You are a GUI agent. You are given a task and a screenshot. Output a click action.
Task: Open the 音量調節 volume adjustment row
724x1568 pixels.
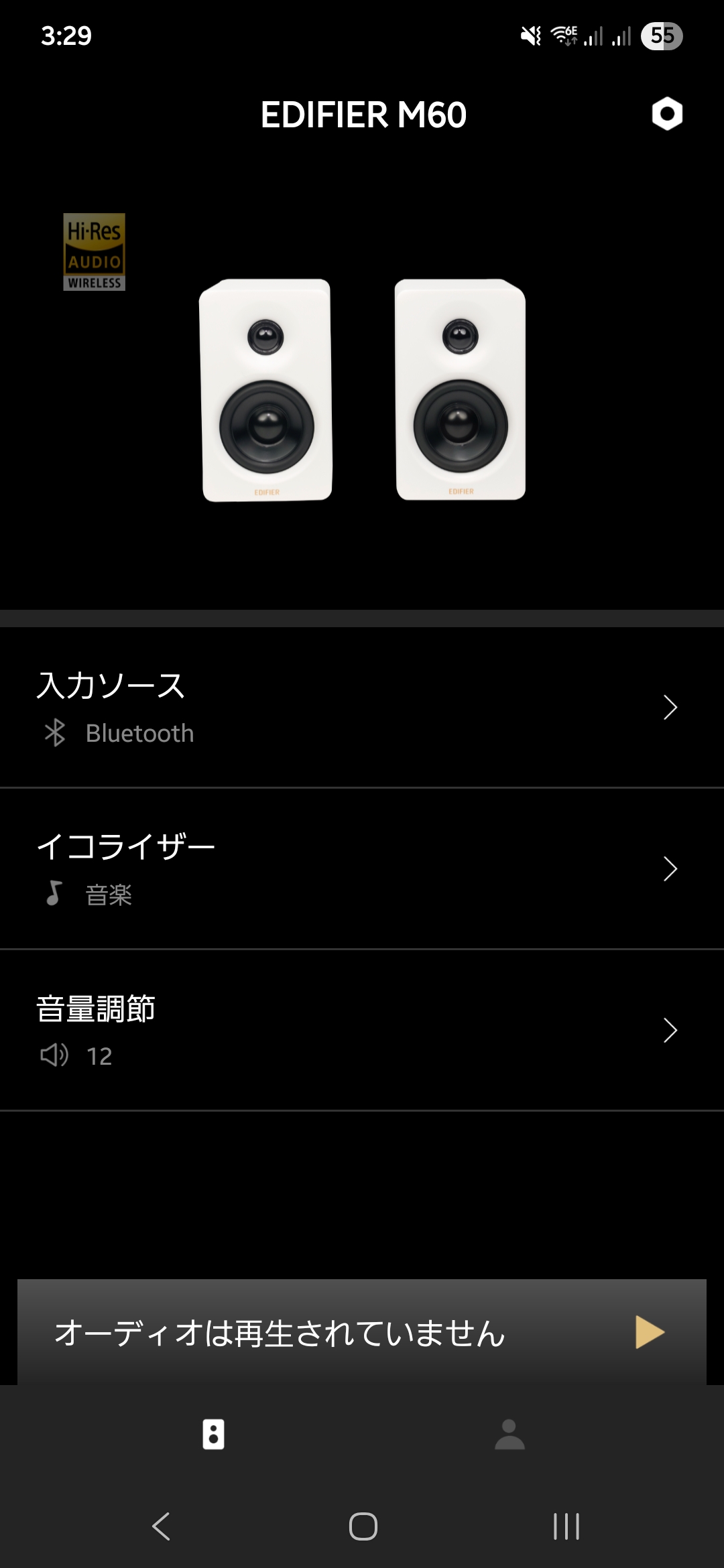coord(362,1030)
